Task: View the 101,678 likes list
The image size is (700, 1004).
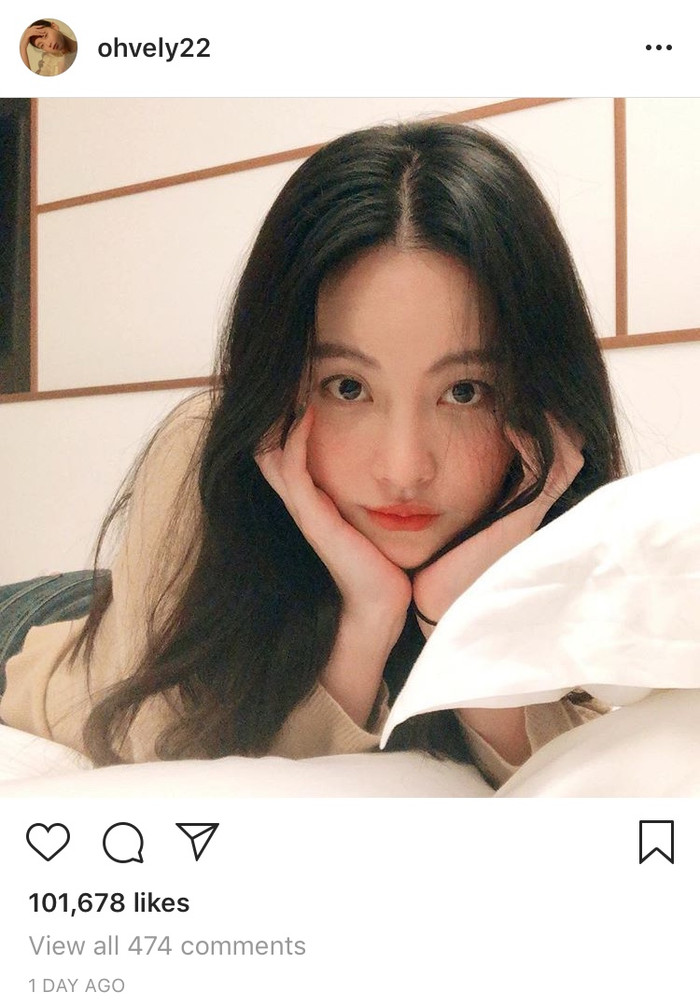Action: coord(108,903)
